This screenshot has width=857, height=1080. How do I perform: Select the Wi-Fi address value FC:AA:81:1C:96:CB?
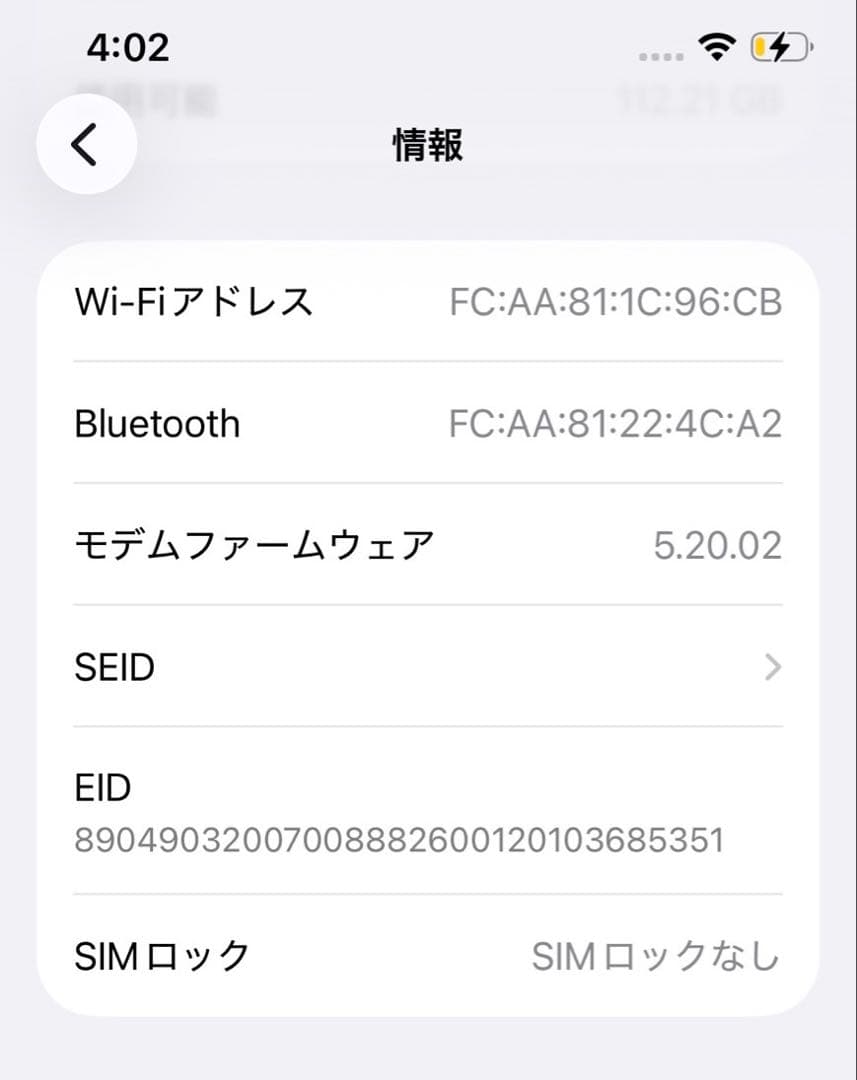tap(616, 303)
